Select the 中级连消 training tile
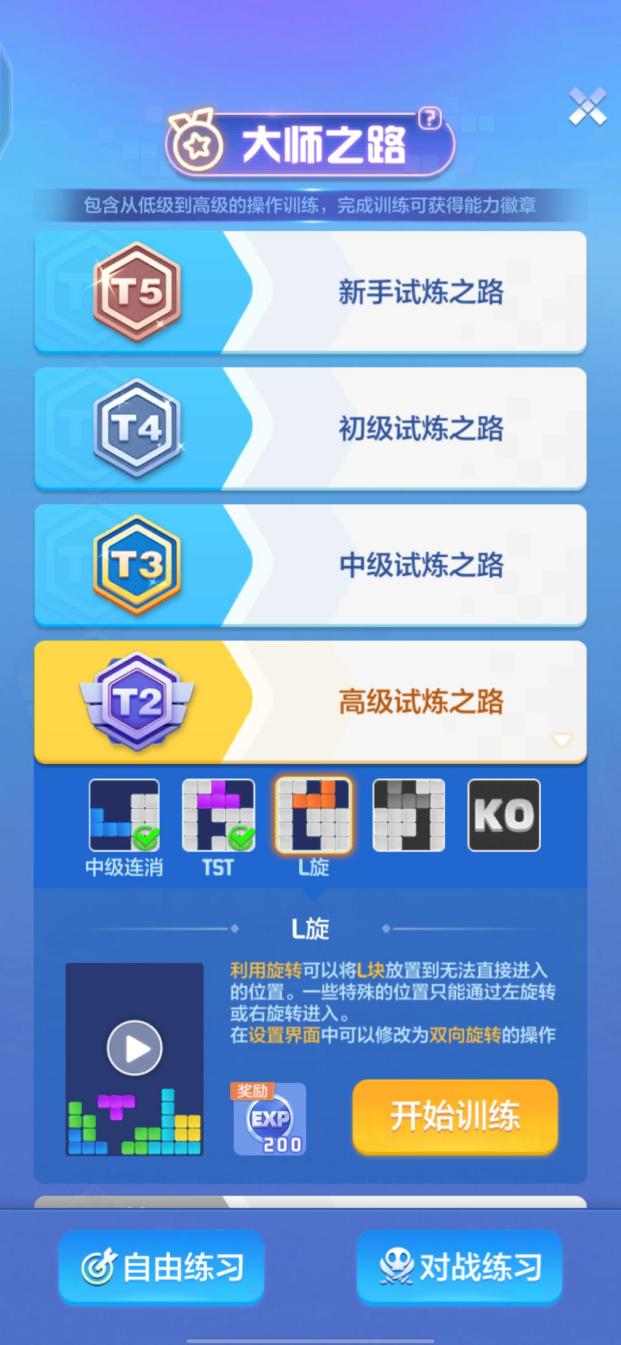Image resolution: width=621 pixels, height=1345 pixels. [124, 816]
